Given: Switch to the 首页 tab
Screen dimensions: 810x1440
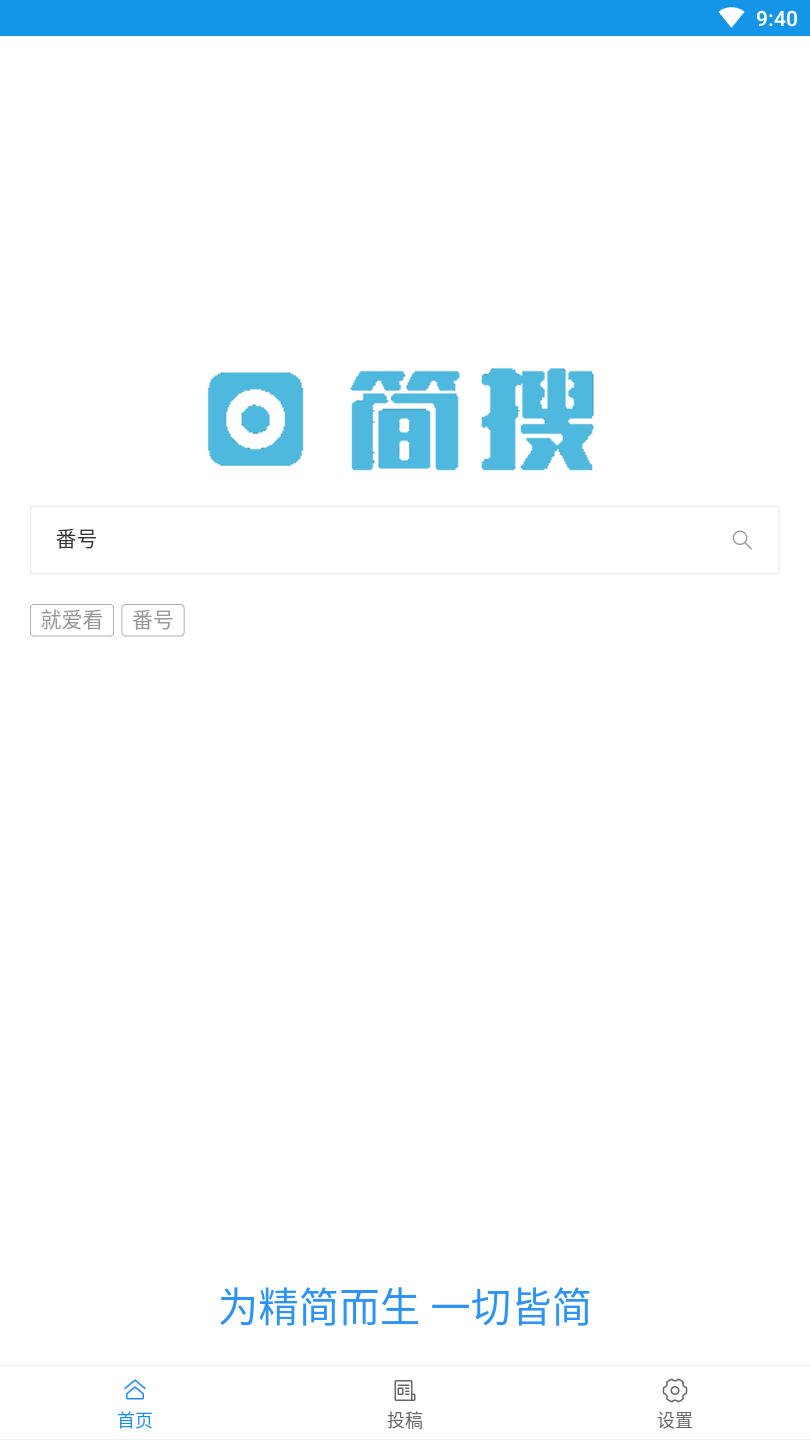Looking at the screenshot, I should point(135,1403).
